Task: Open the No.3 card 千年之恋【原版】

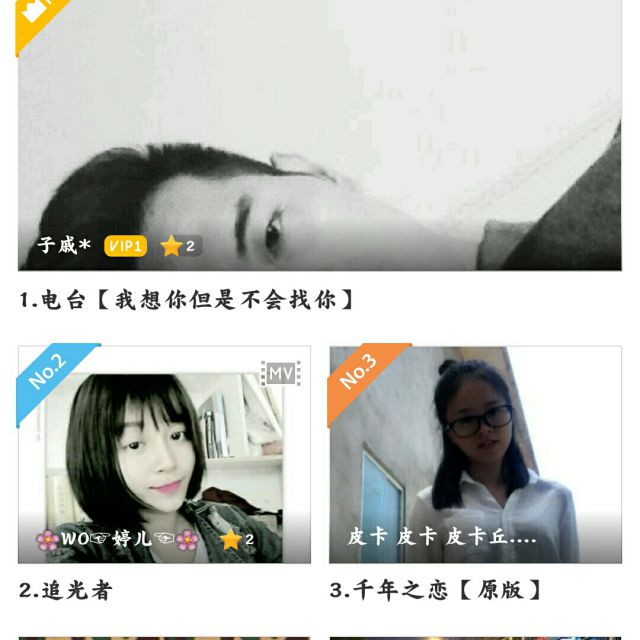Action: 475,455
